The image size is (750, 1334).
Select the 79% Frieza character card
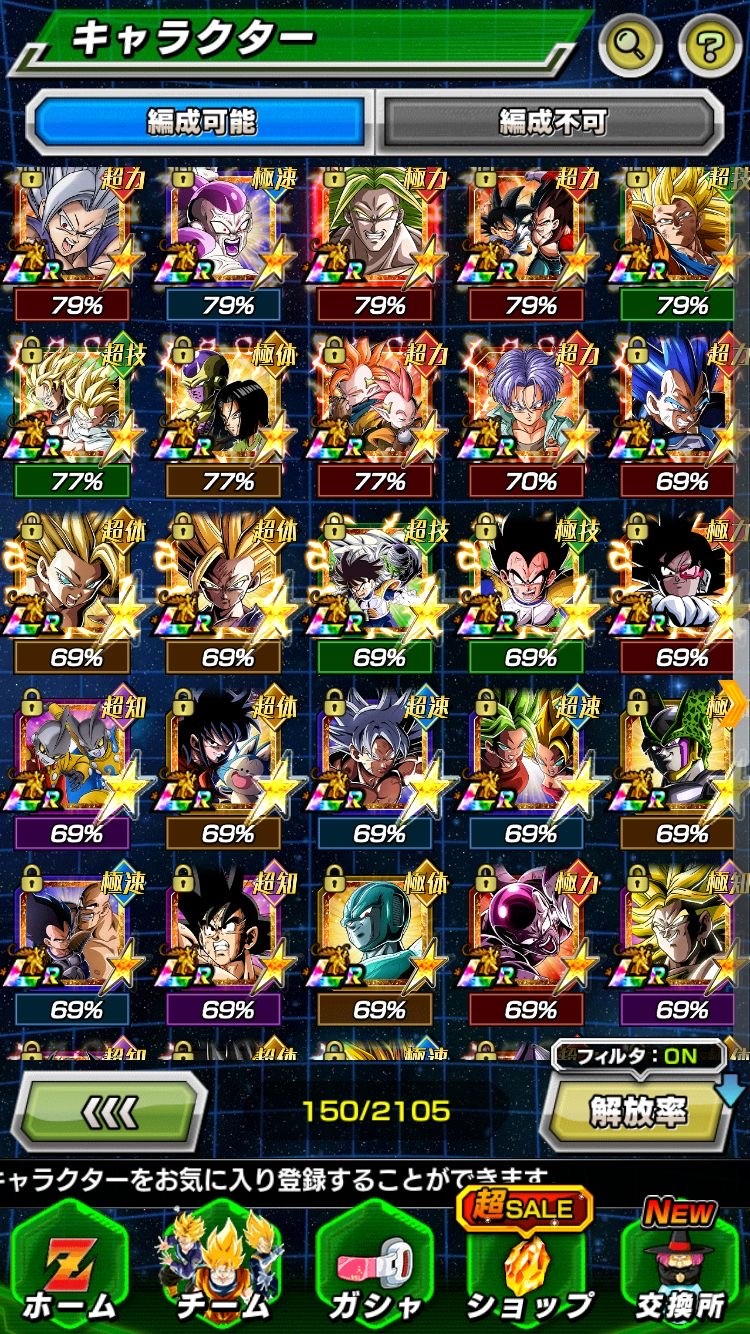(227, 228)
